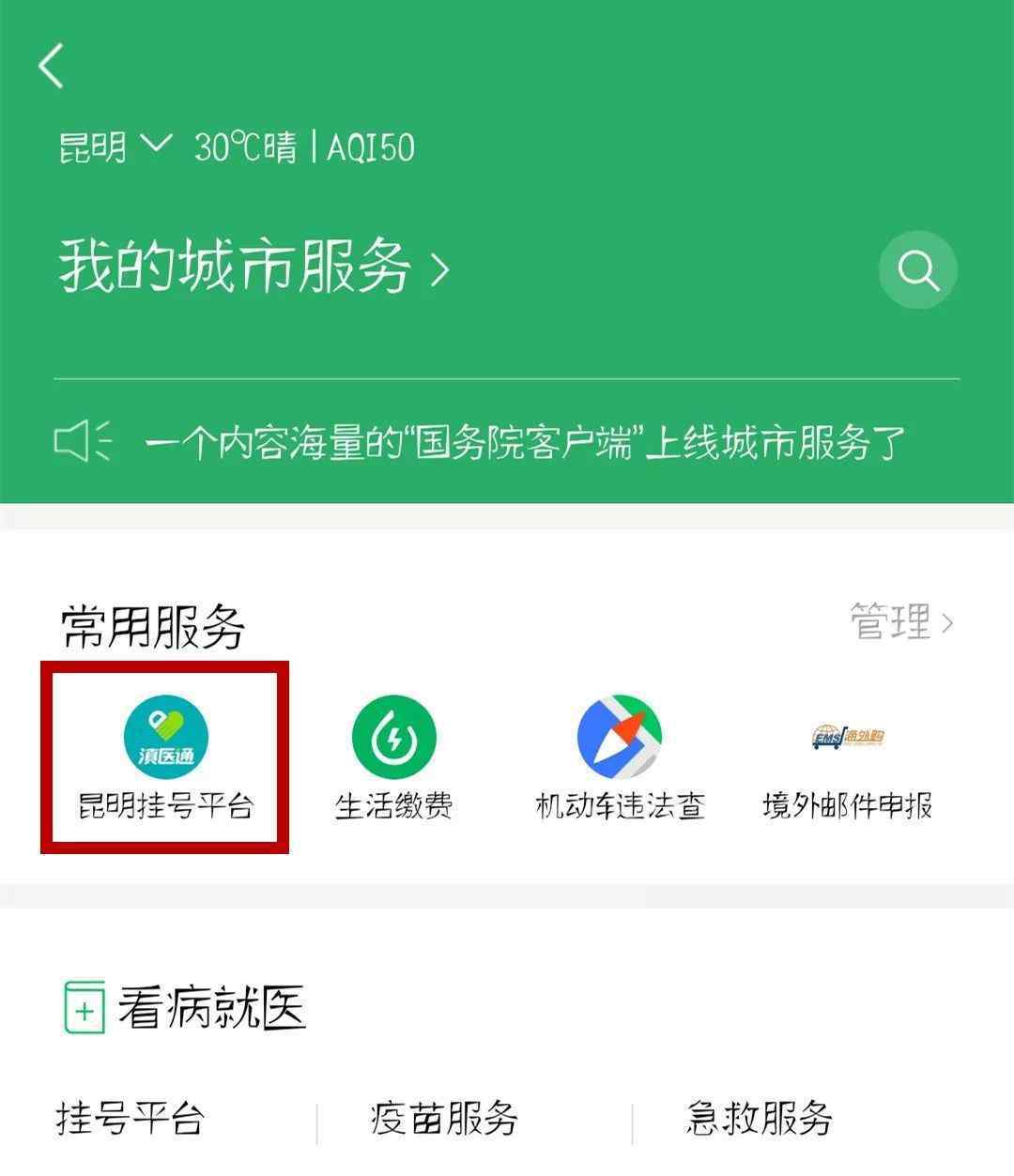1014x1176 pixels.
Task: Select 挂号平台 under 看病就医
Action: pyautogui.click(x=130, y=1119)
